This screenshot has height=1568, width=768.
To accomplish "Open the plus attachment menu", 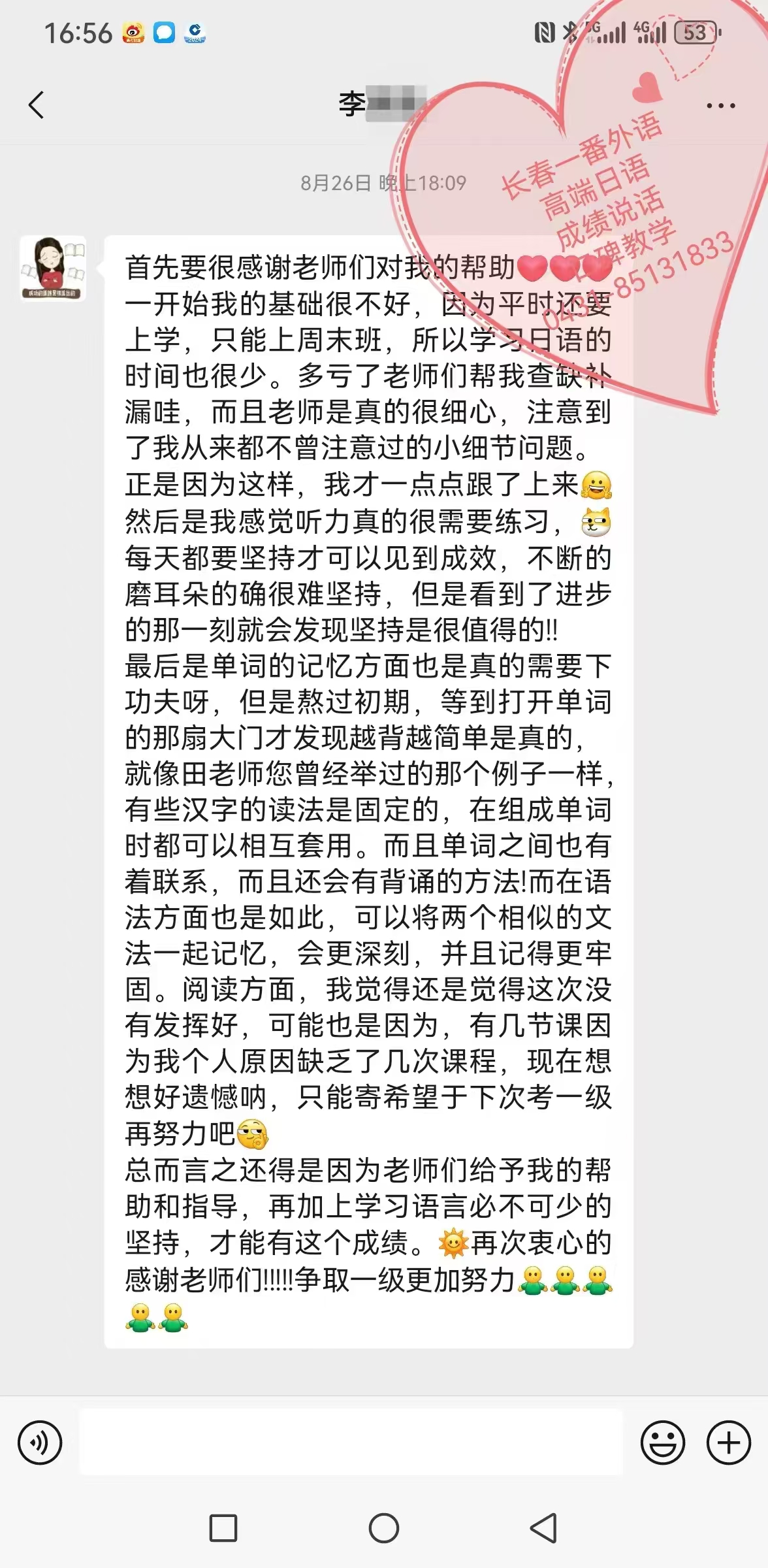I will [729, 1442].
